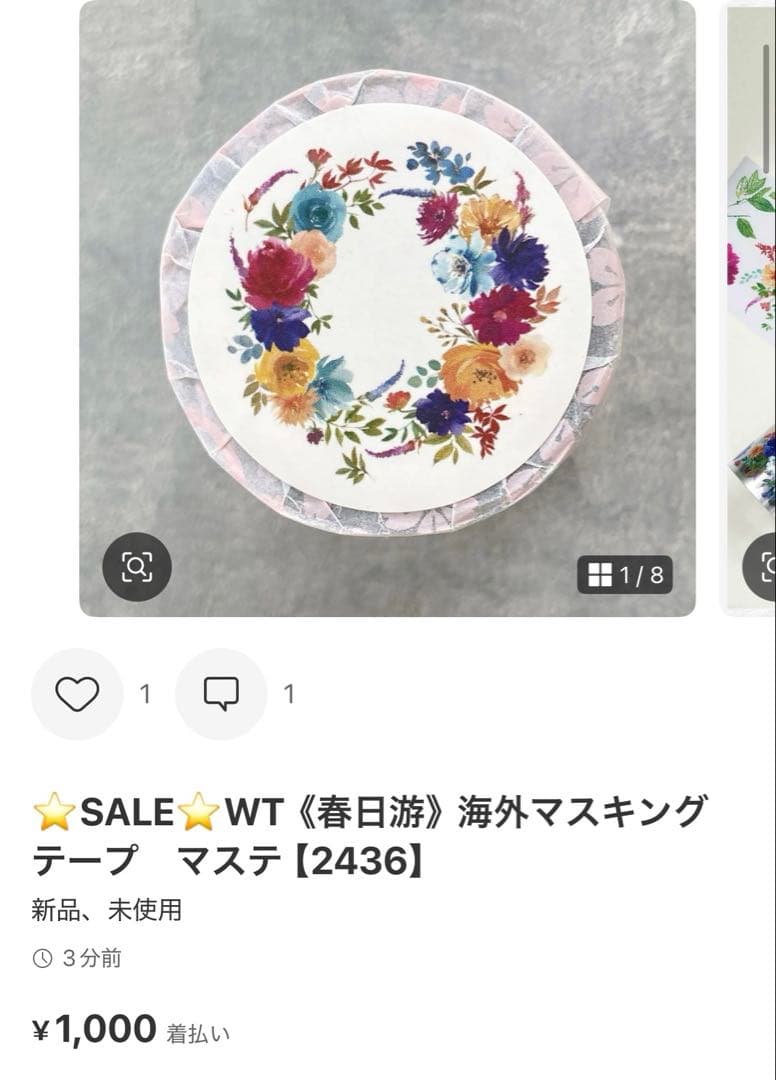Search for similar items by image
Viewport: 776px width, 1080px height.
(137, 567)
